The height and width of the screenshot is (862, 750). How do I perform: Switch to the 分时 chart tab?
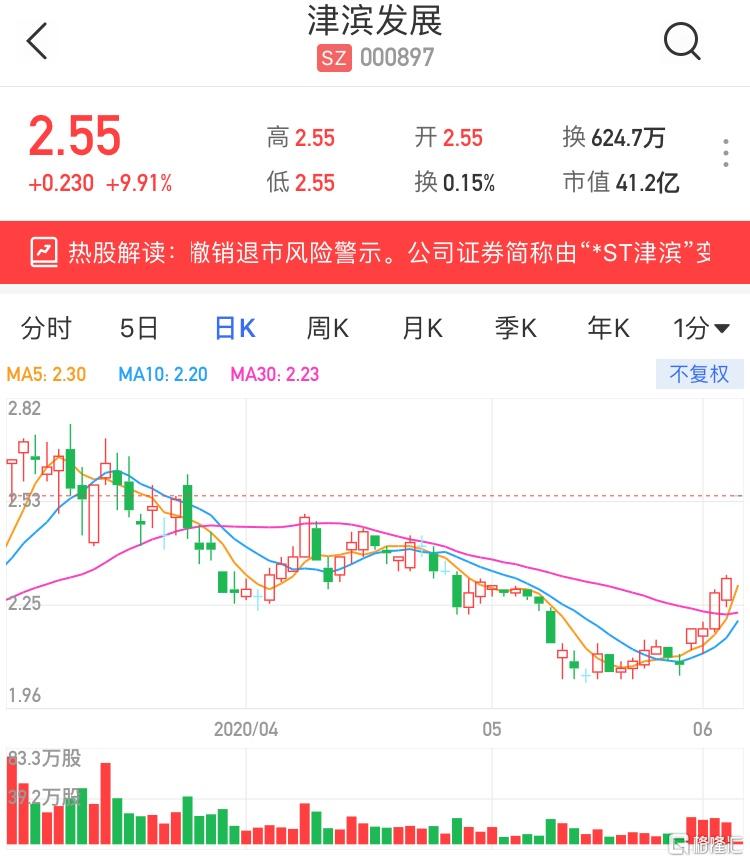tap(47, 328)
